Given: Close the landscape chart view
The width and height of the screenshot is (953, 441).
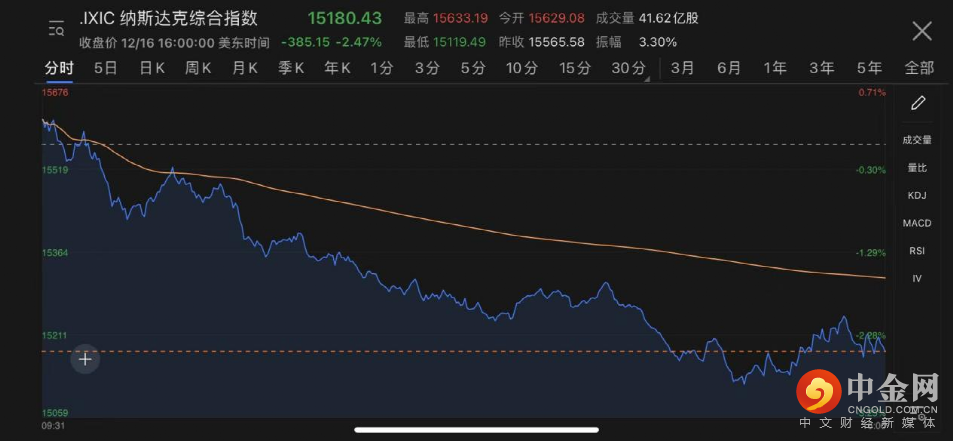Looking at the screenshot, I should [921, 31].
